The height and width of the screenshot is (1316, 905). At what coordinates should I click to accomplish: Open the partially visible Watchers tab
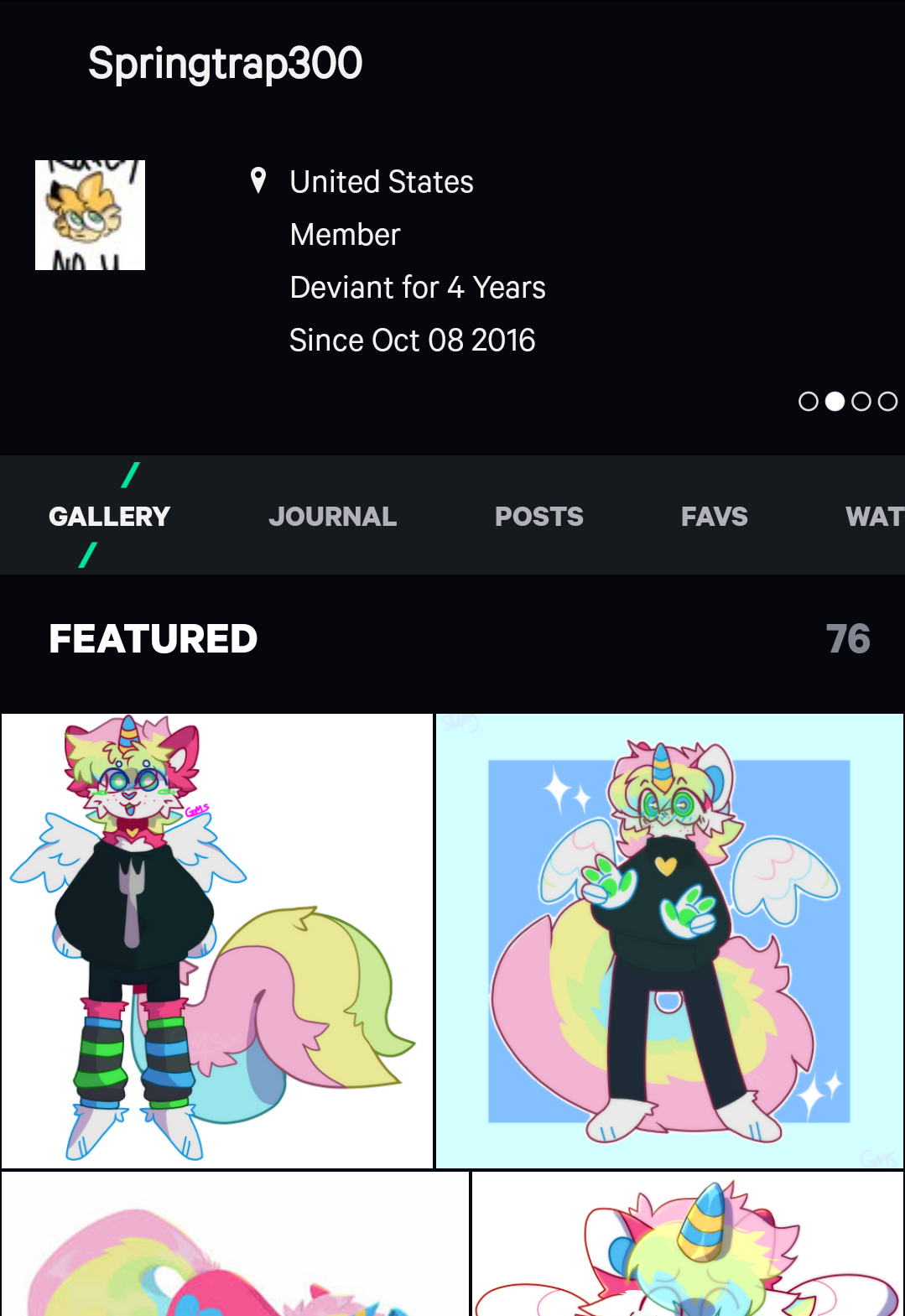[874, 516]
